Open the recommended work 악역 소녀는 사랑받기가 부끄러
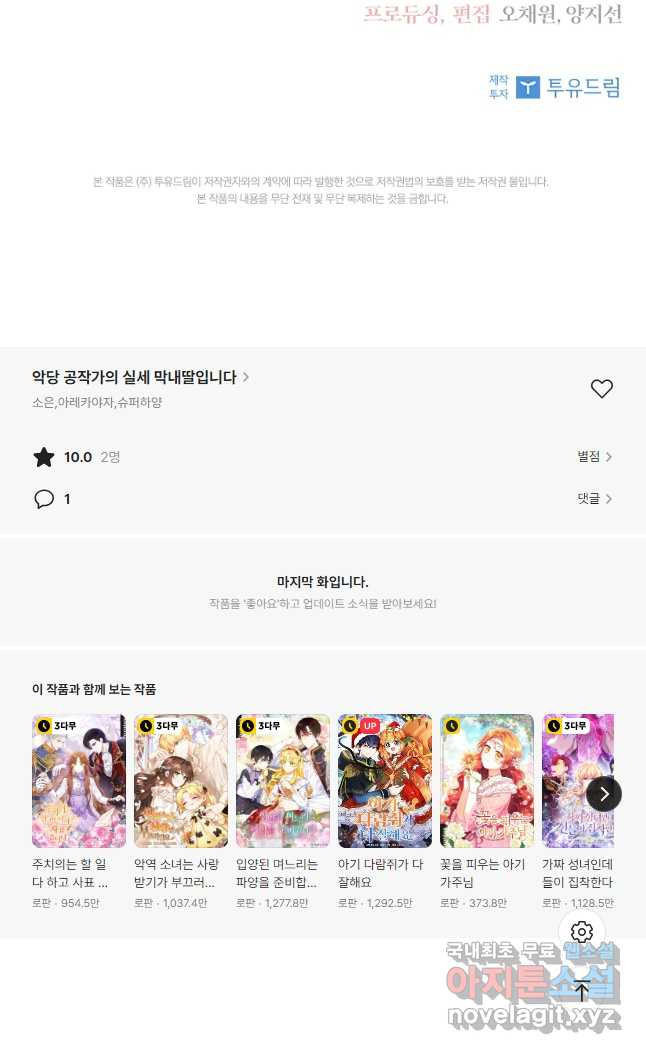Screen dimensions: 646x1054 click(x=181, y=812)
